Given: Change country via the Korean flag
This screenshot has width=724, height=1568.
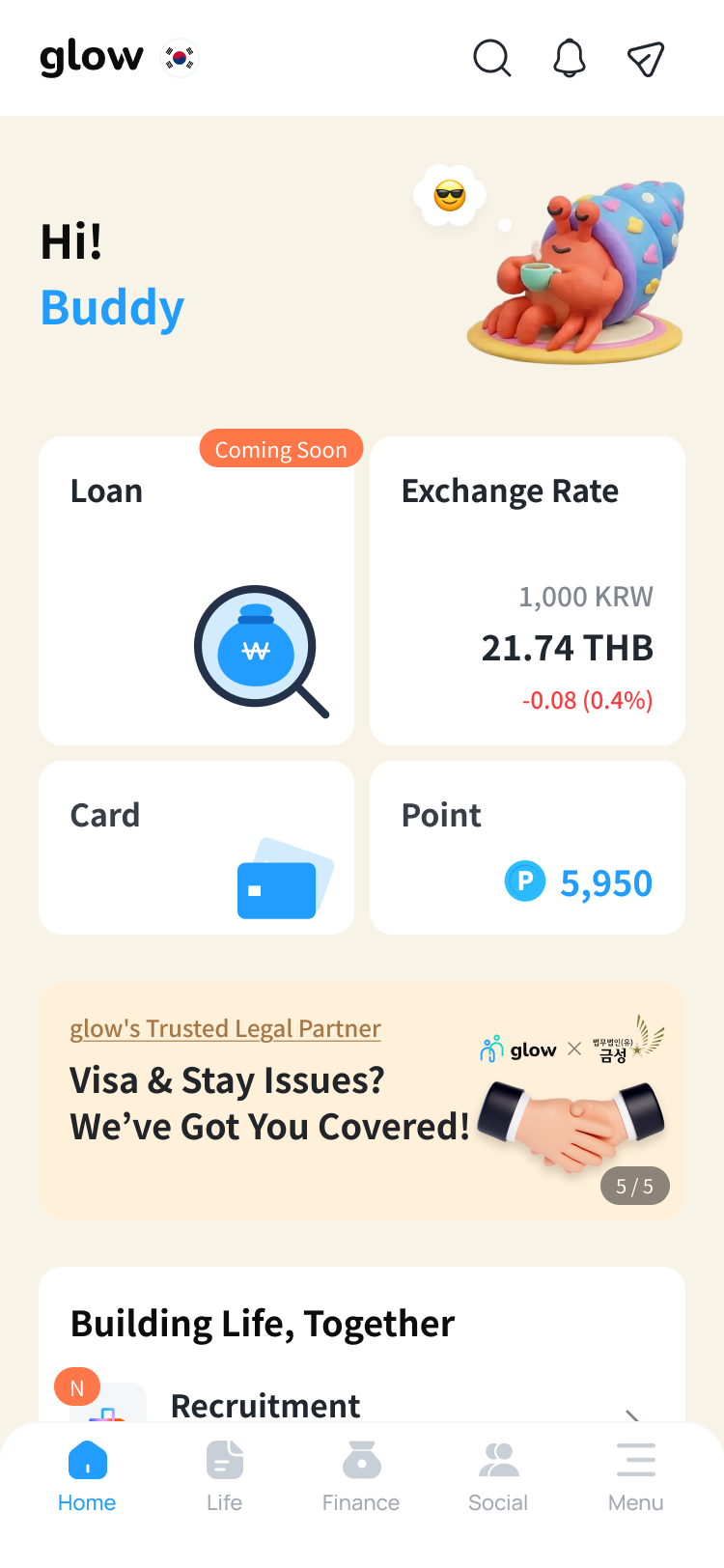Looking at the screenshot, I should click(x=180, y=58).
